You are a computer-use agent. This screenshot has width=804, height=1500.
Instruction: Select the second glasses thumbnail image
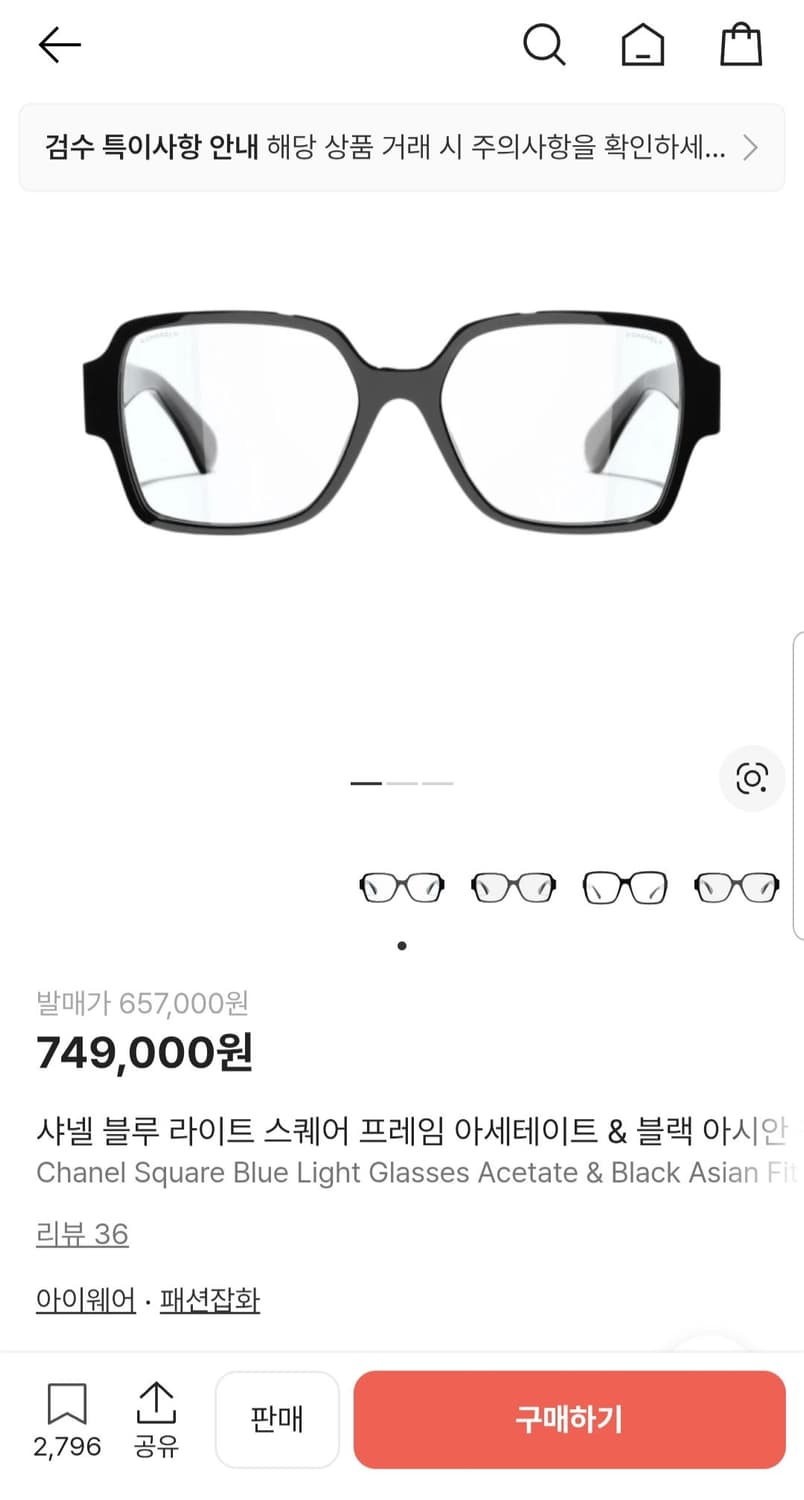click(513, 886)
